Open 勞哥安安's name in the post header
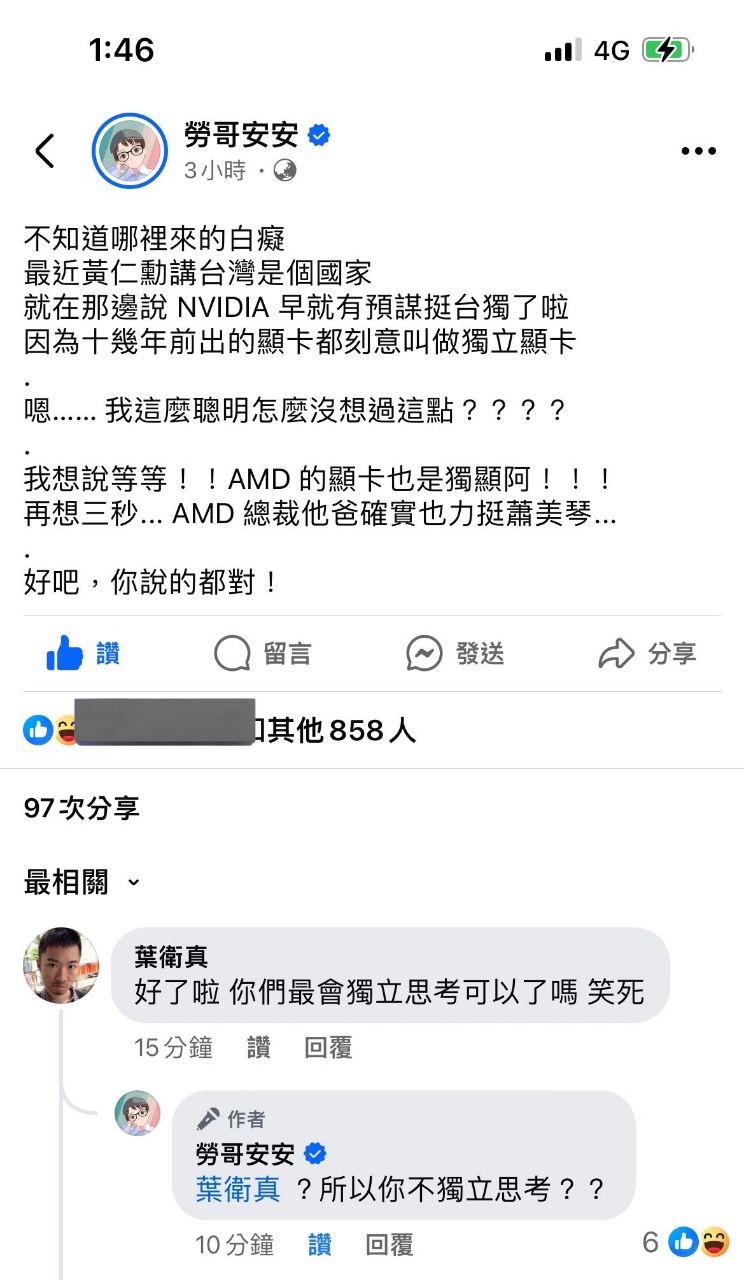Image resolution: width=744 pixels, height=1280 pixels. tap(241, 135)
